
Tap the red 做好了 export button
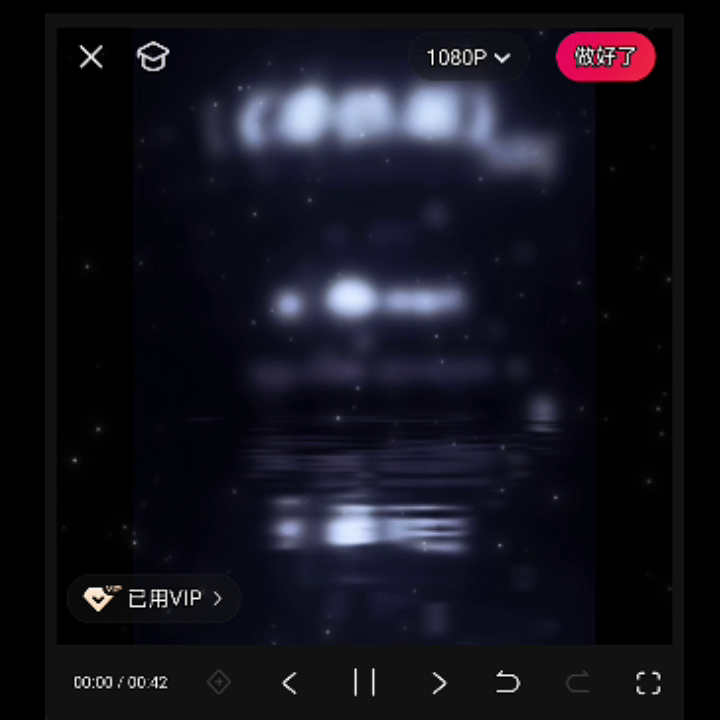point(605,57)
